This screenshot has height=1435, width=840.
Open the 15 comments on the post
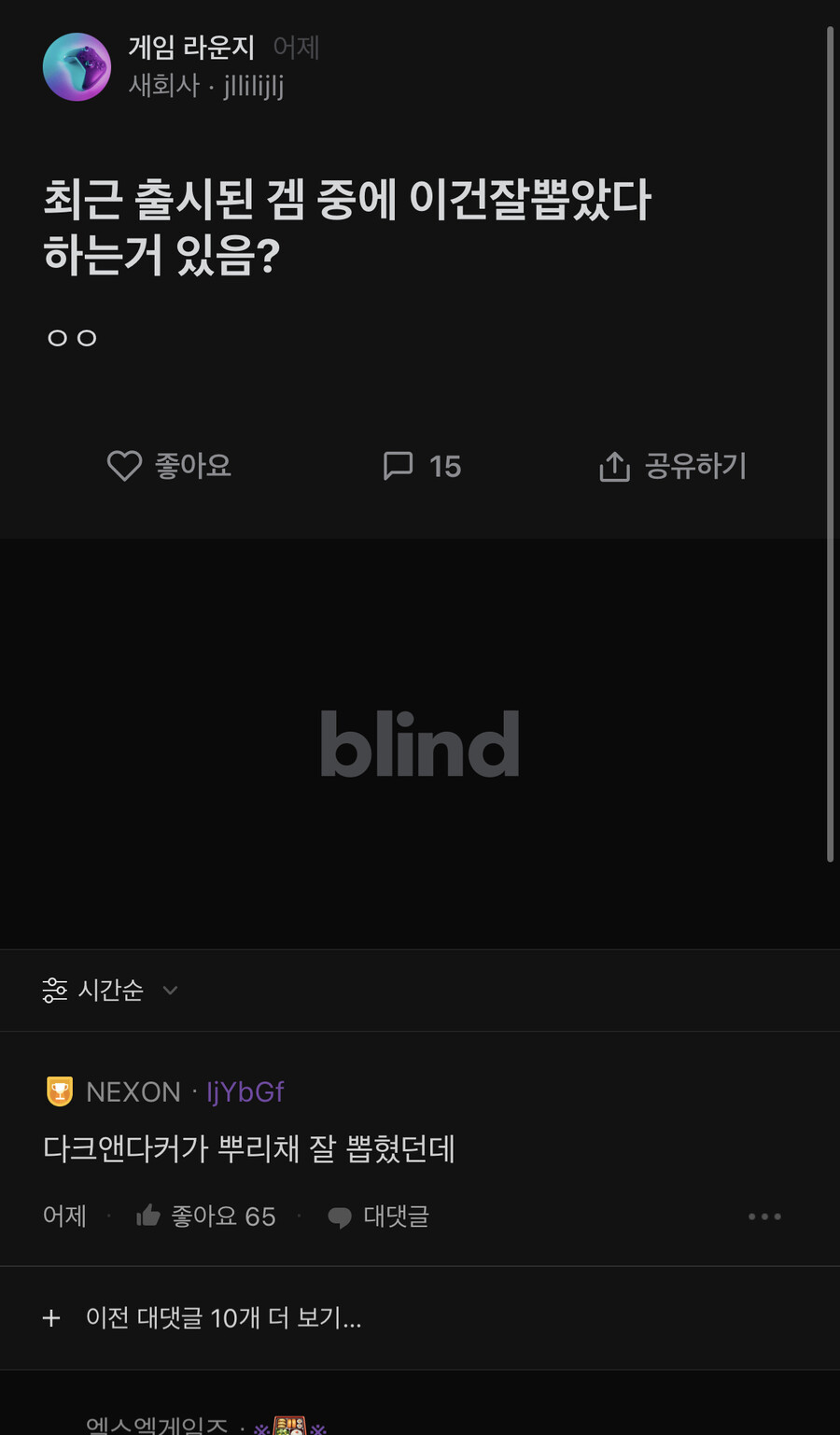[422, 466]
